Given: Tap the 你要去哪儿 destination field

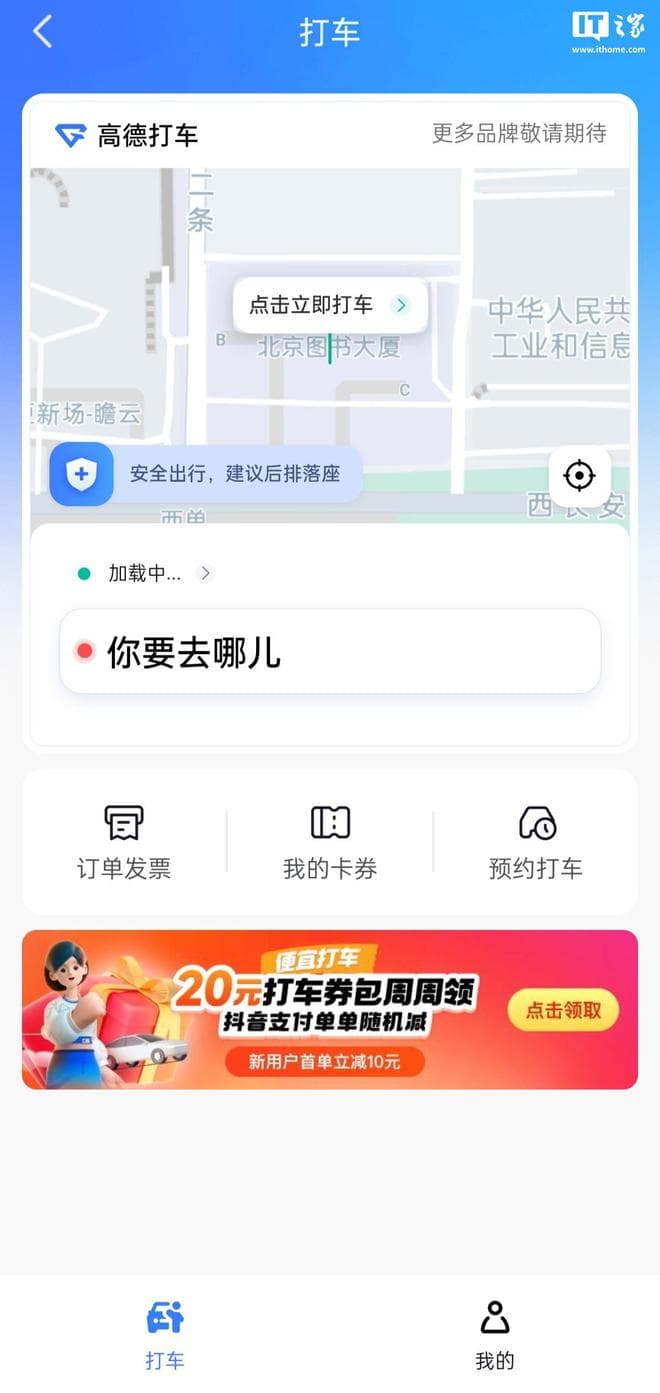Looking at the screenshot, I should point(329,651).
